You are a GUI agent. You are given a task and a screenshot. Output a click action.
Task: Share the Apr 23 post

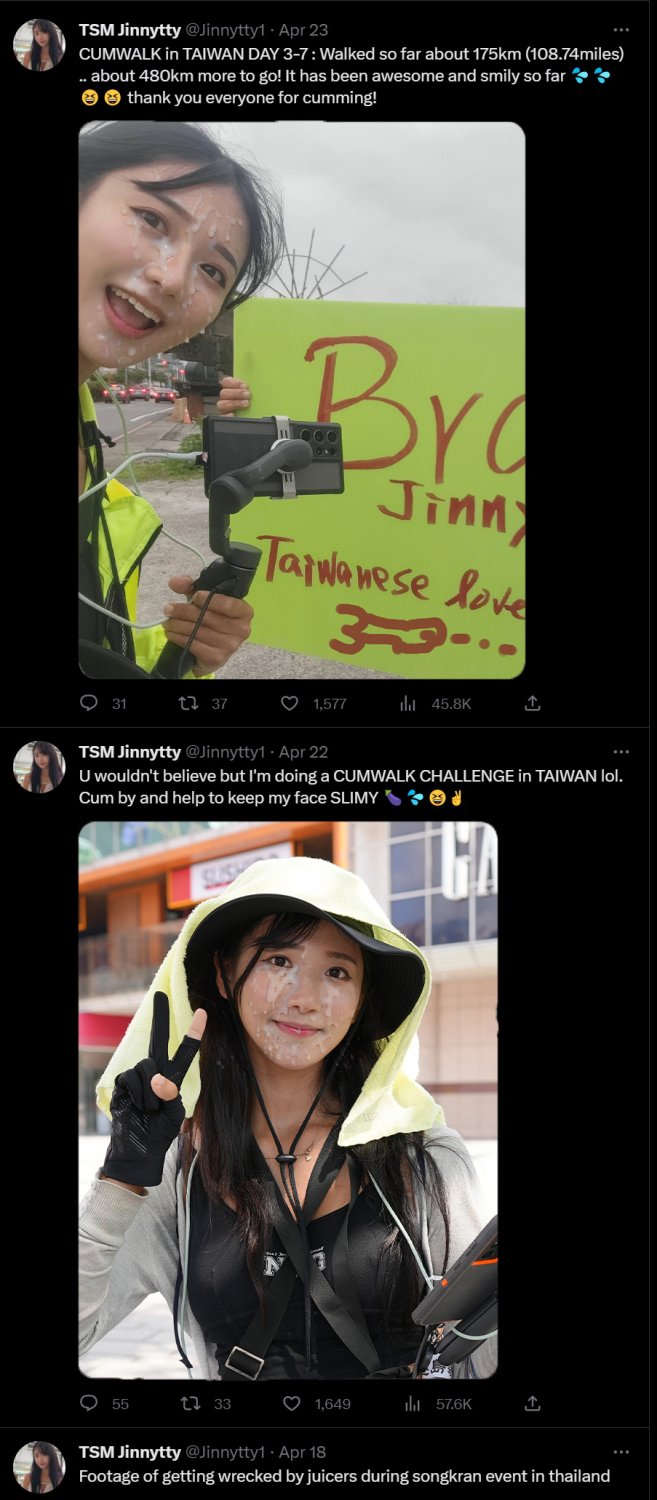(533, 703)
